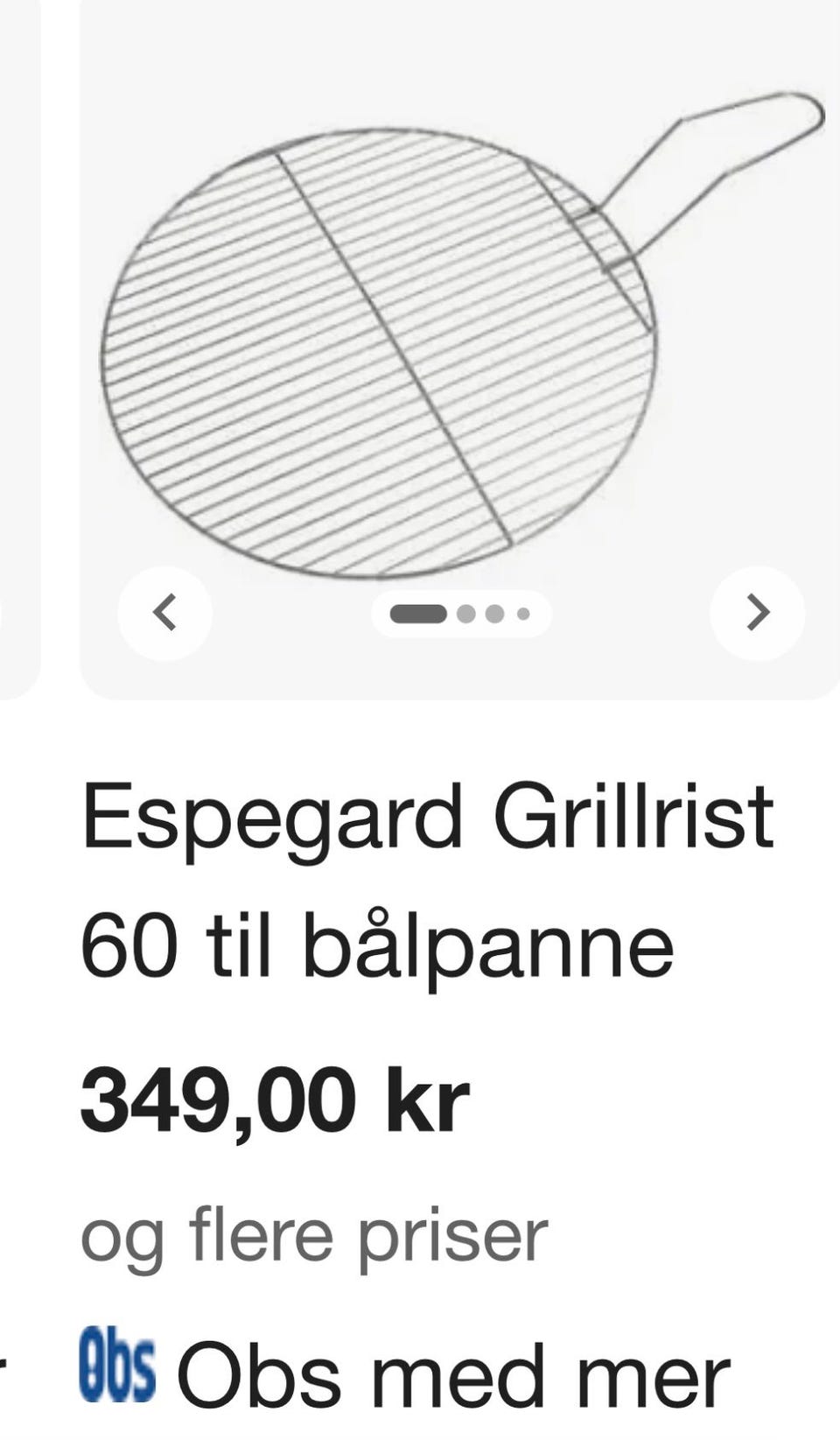The height and width of the screenshot is (1440, 840).
Task: Click the left arrow to view the previous photo
Action: (x=164, y=613)
